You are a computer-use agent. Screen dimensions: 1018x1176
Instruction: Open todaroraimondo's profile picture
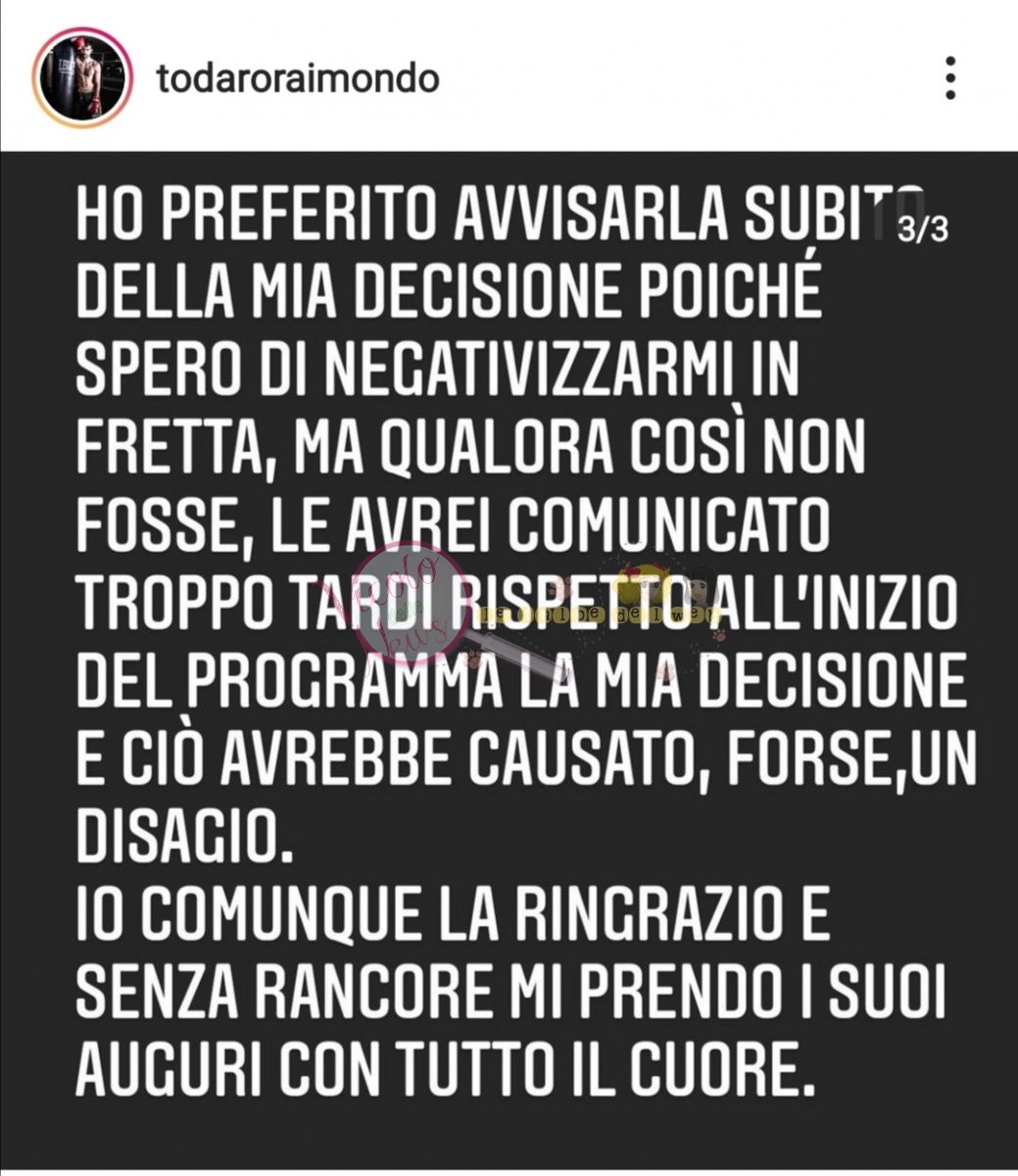tap(81, 77)
